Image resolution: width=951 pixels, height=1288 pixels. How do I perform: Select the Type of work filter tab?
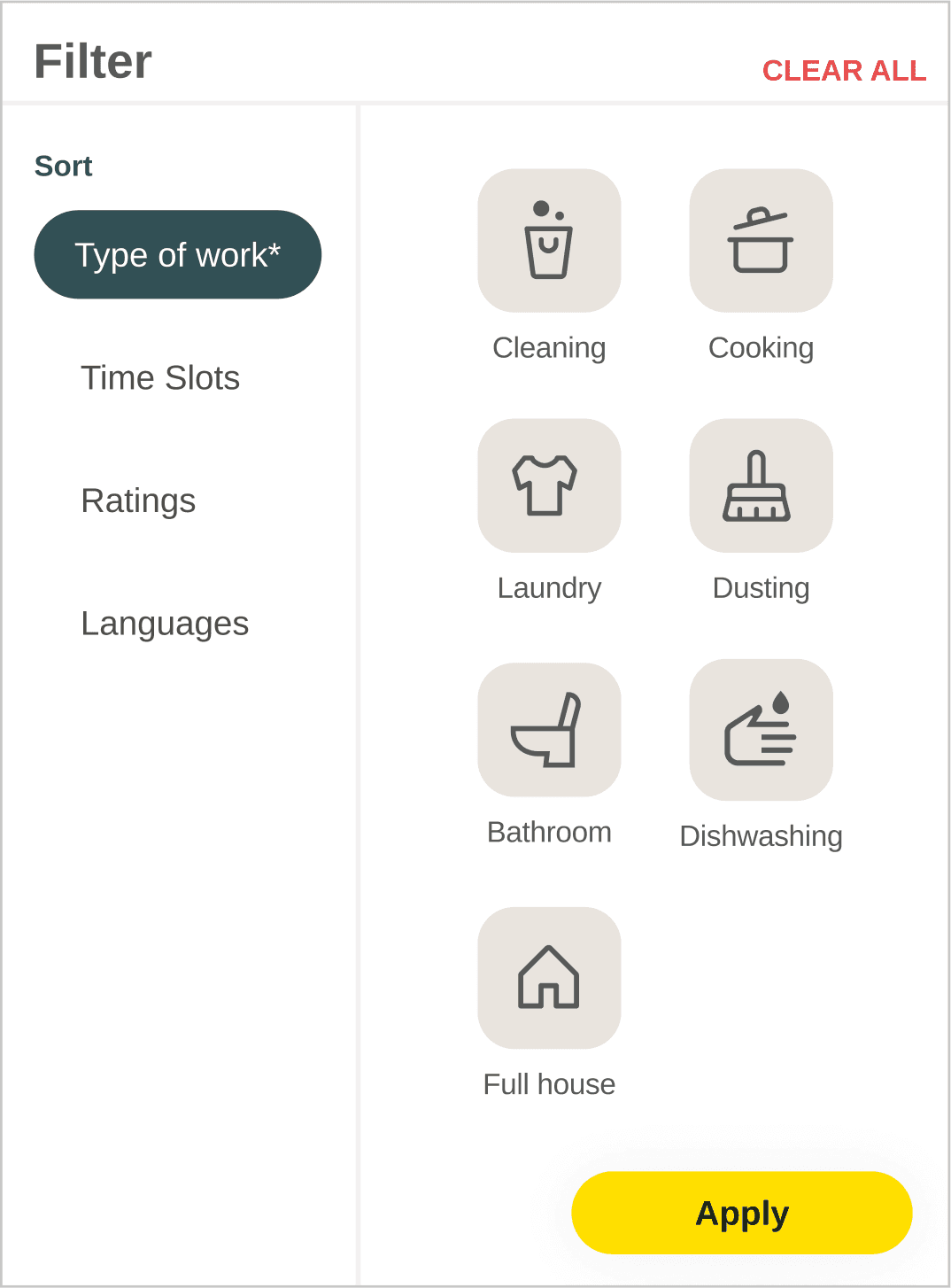coord(178,254)
